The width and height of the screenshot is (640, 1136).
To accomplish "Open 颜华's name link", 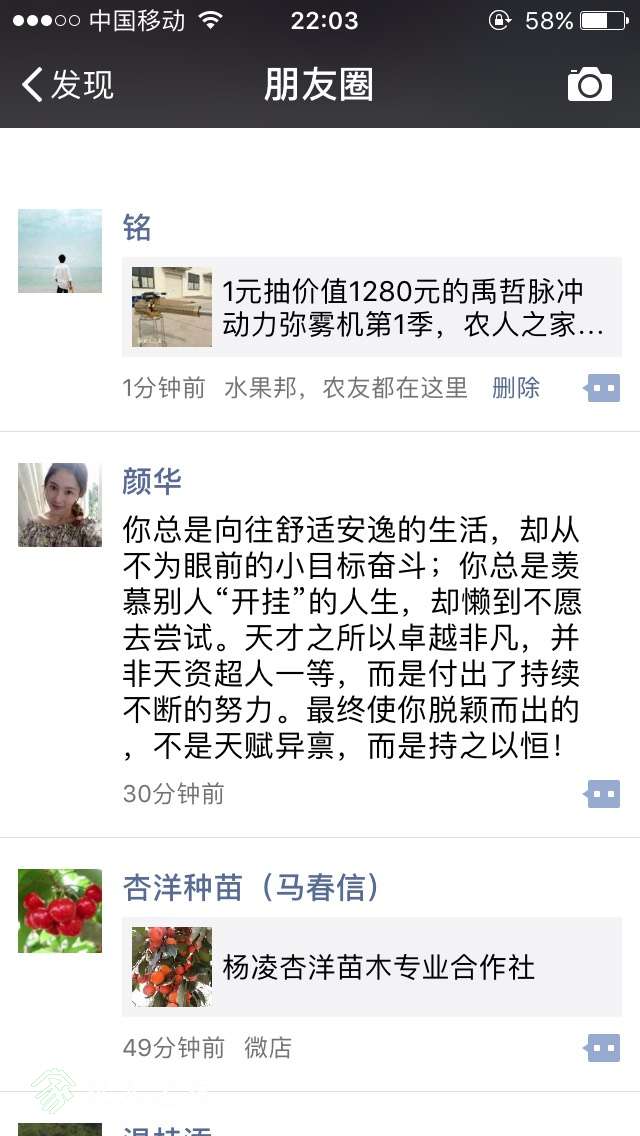I will pos(152,481).
